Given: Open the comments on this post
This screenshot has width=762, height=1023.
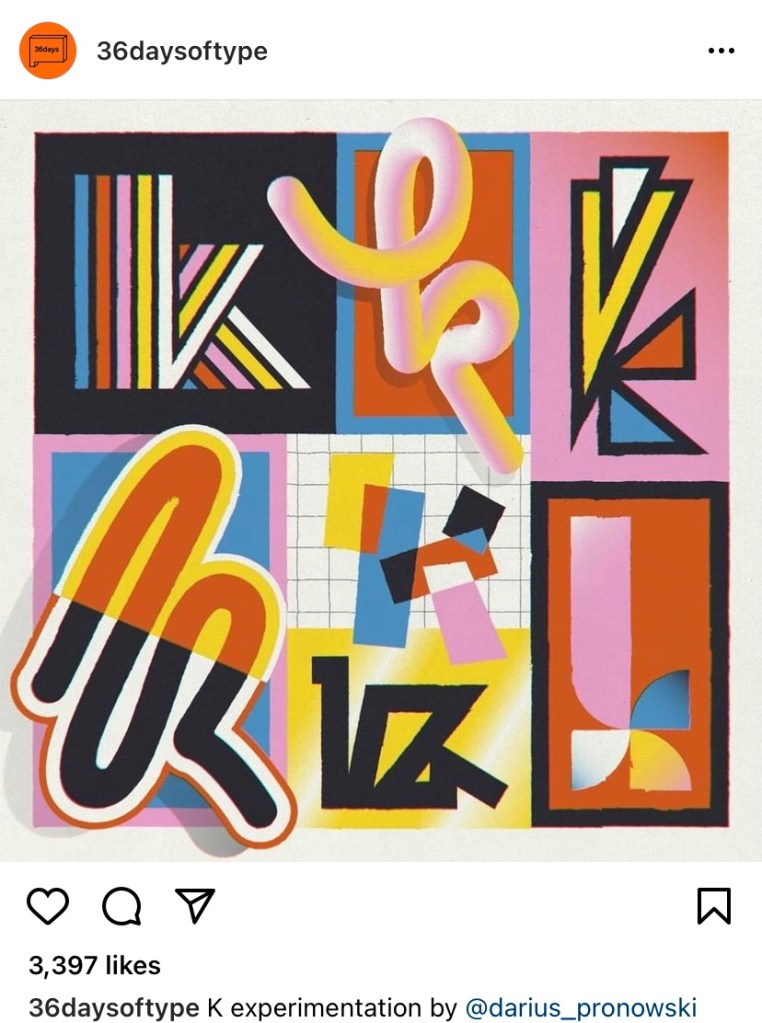Looking at the screenshot, I should tap(122, 906).
